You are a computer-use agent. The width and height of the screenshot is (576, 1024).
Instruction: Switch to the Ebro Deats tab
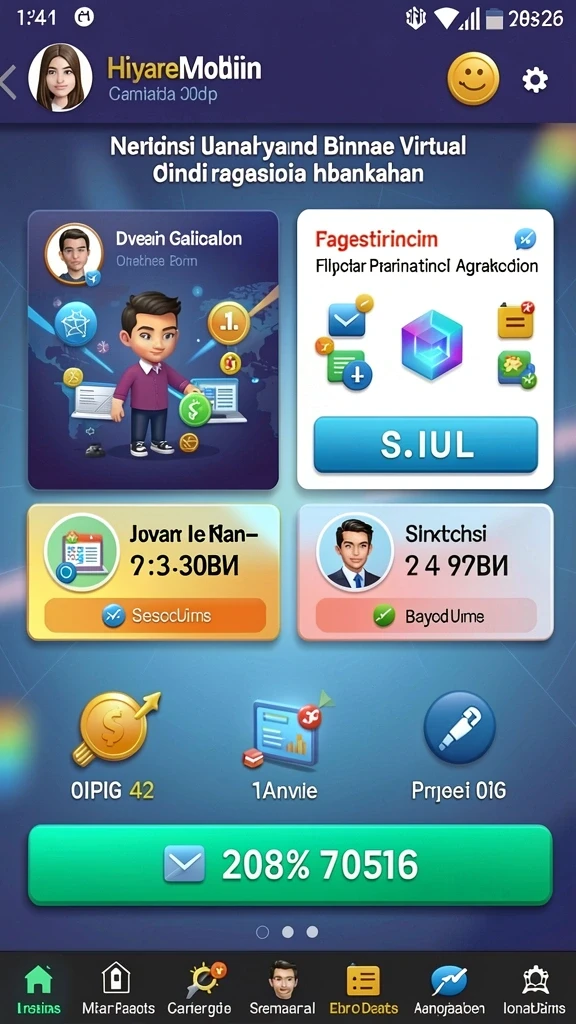click(364, 989)
